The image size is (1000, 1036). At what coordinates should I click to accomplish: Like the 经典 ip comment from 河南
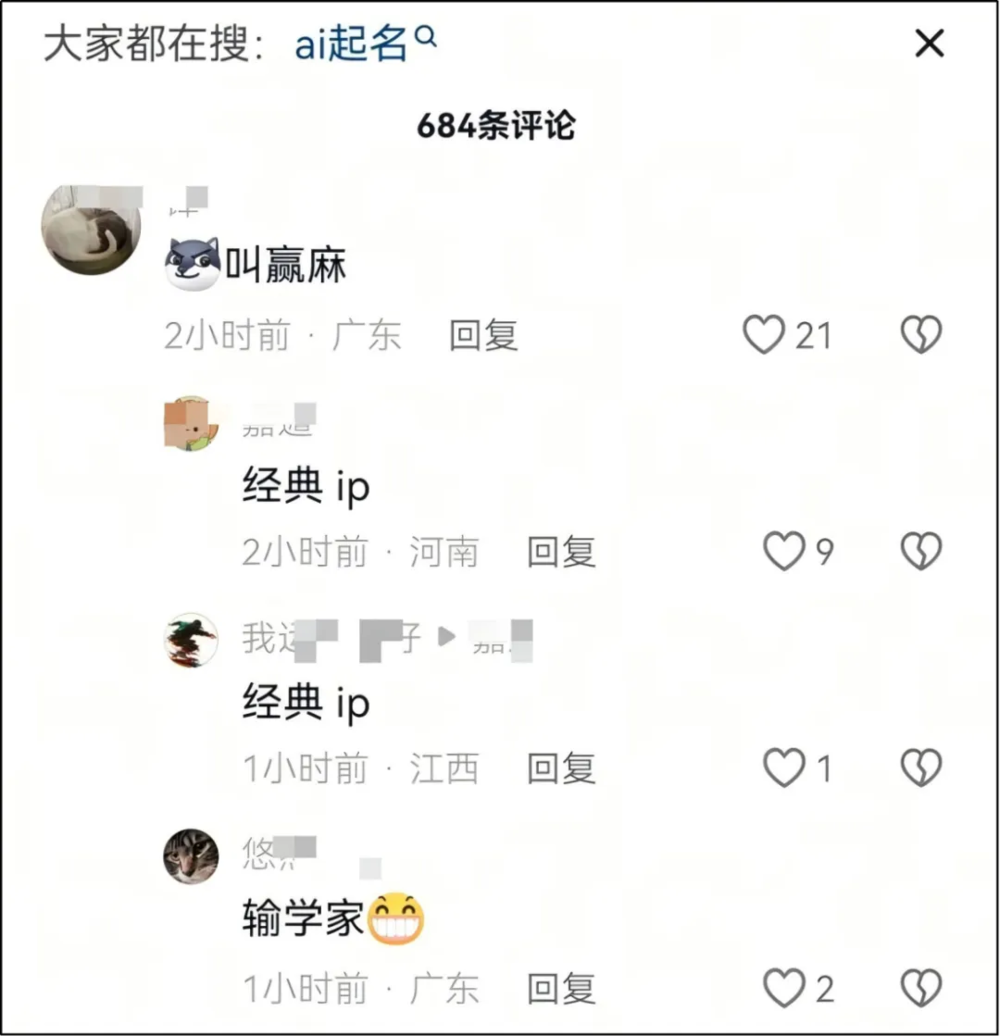(784, 551)
